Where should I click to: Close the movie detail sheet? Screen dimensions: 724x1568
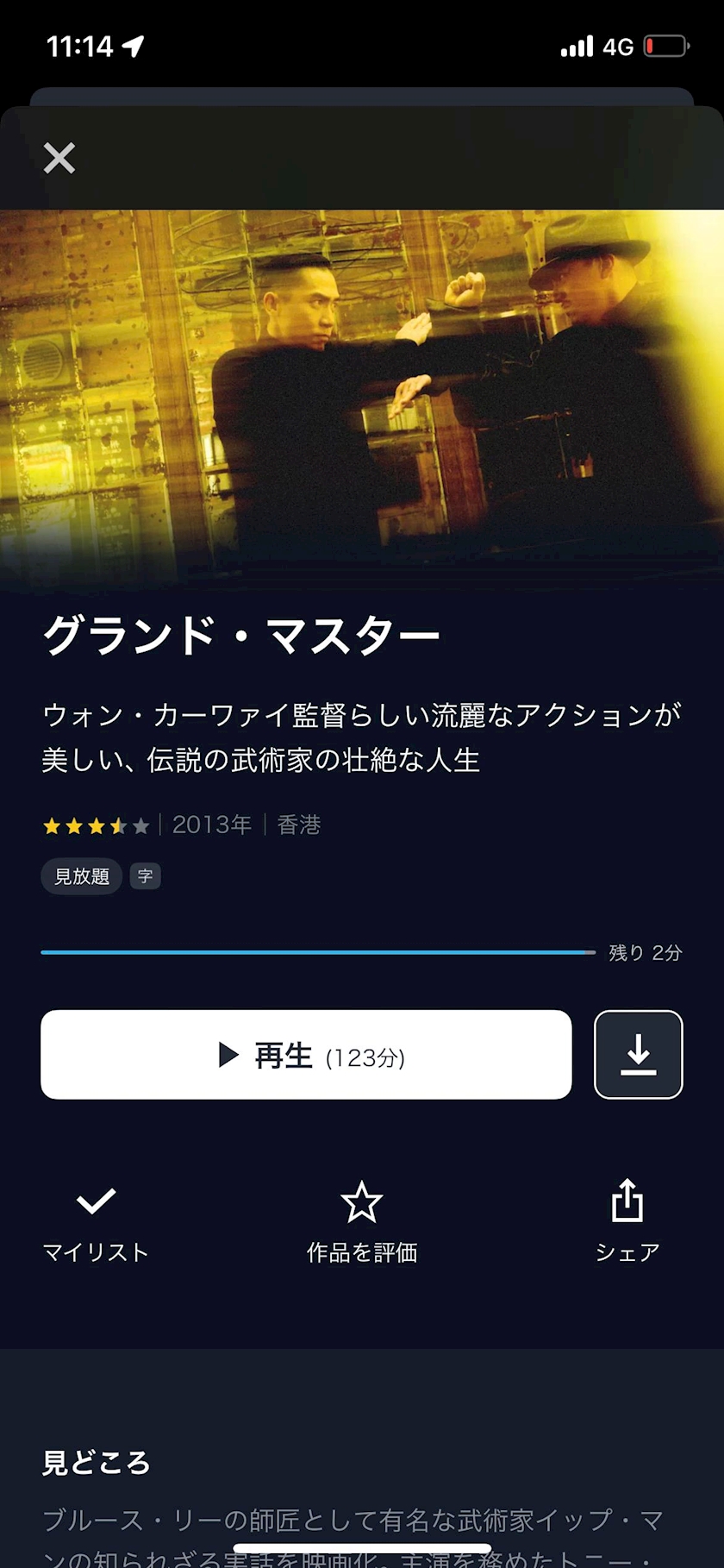tap(59, 158)
